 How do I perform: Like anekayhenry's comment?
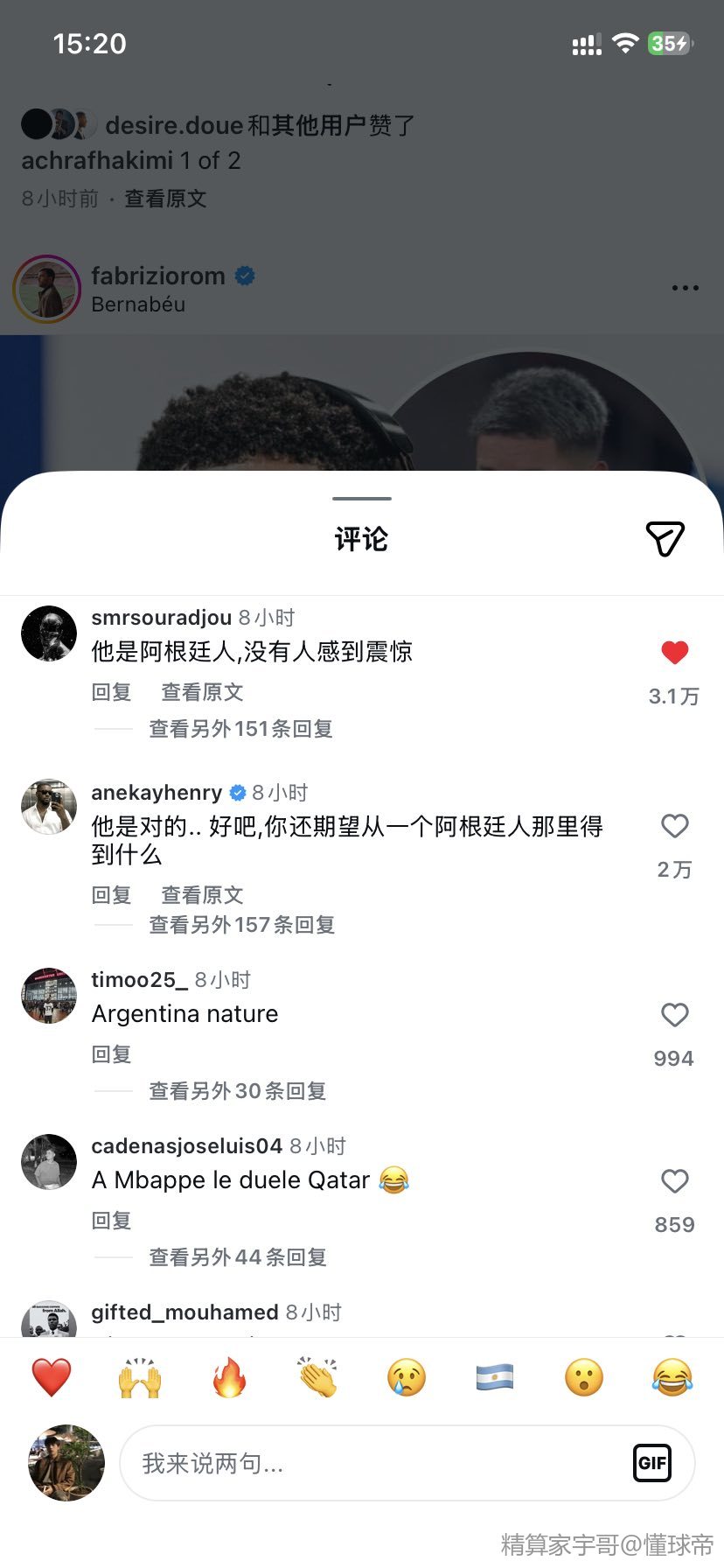pos(674,826)
